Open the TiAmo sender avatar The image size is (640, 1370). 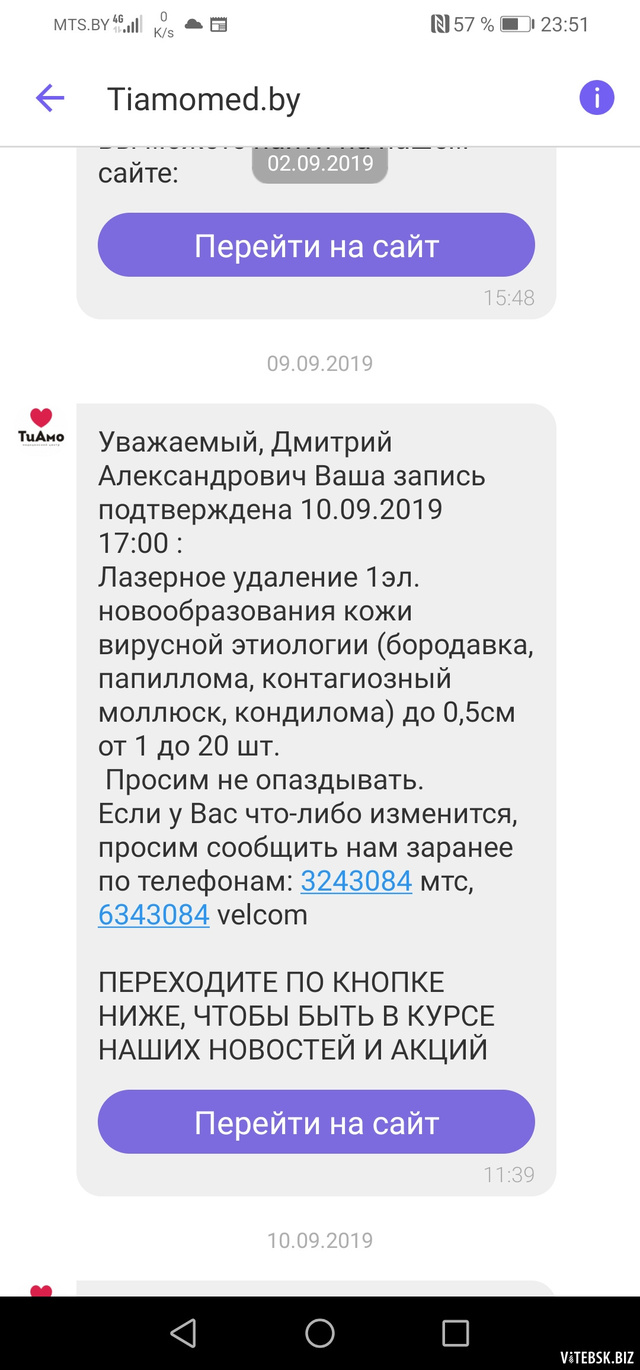point(41,427)
